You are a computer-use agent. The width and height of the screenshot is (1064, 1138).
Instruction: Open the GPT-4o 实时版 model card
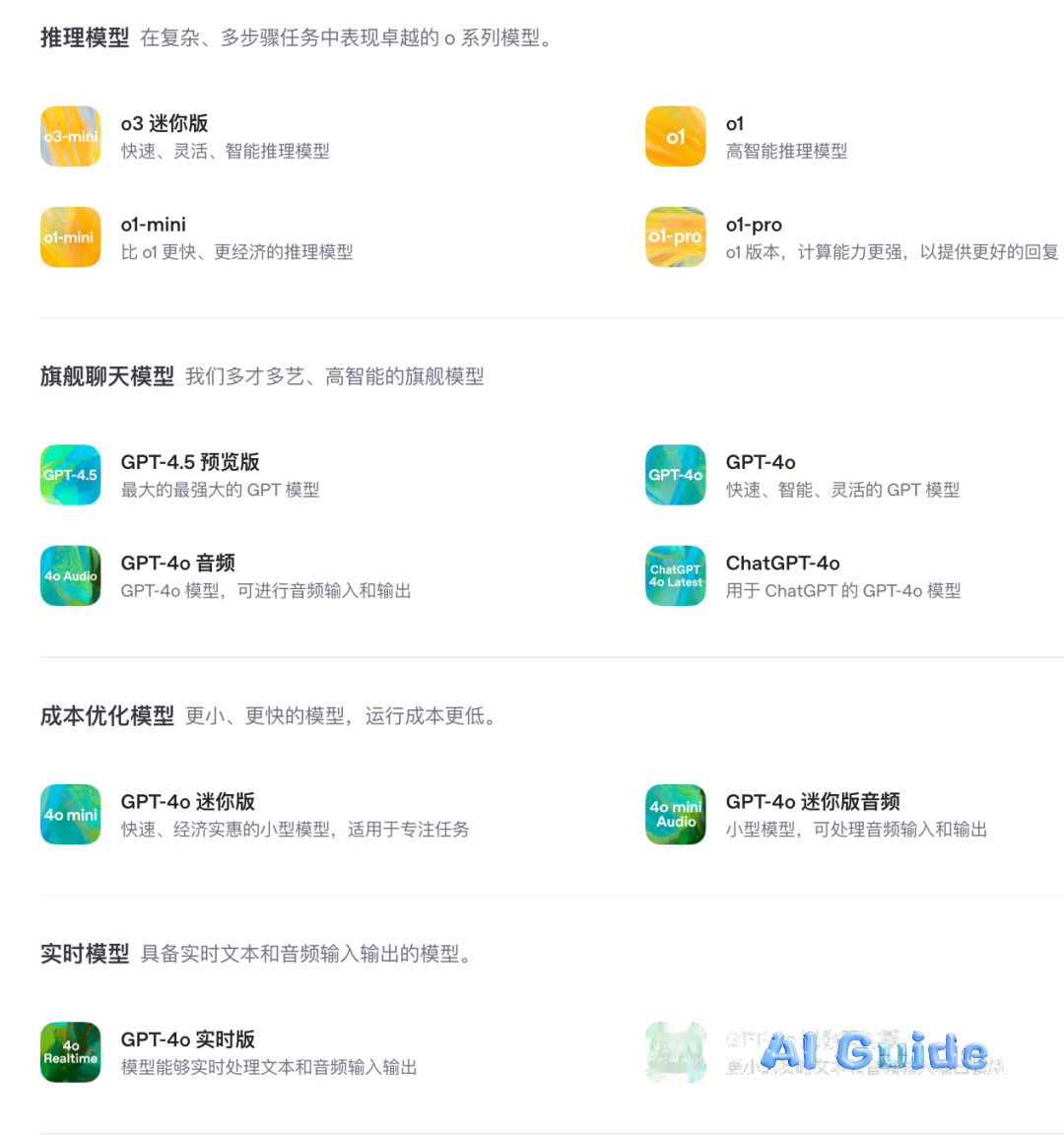point(187,1040)
